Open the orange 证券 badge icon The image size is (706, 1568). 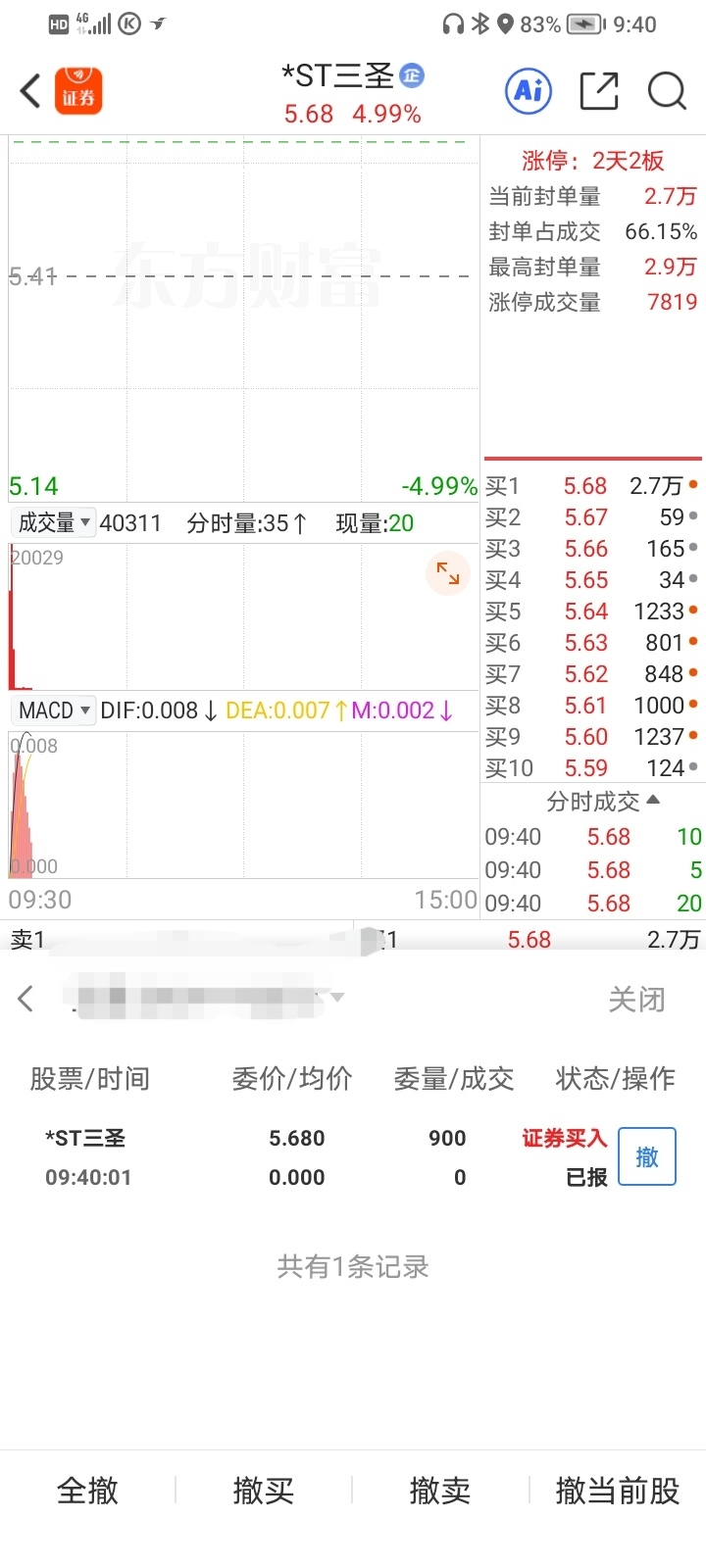coord(78,91)
